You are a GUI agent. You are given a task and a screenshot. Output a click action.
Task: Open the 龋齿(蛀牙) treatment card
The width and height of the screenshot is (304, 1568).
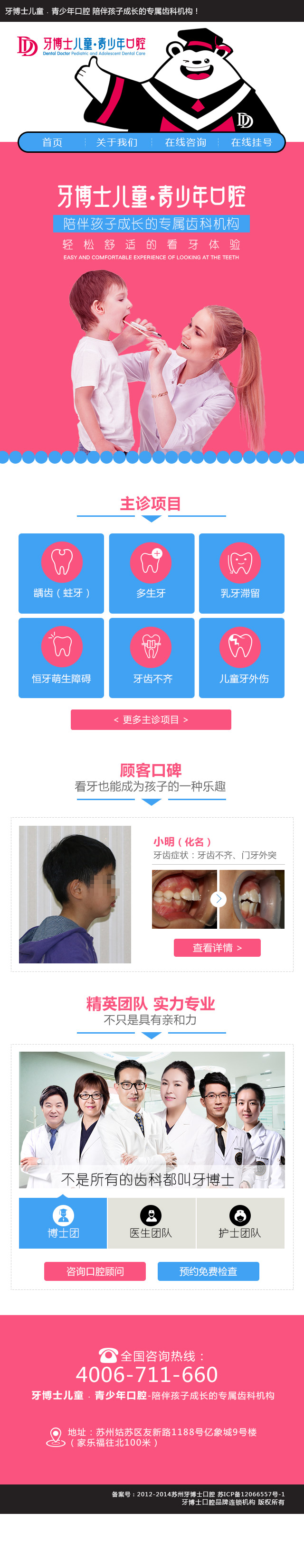[x=61, y=573]
